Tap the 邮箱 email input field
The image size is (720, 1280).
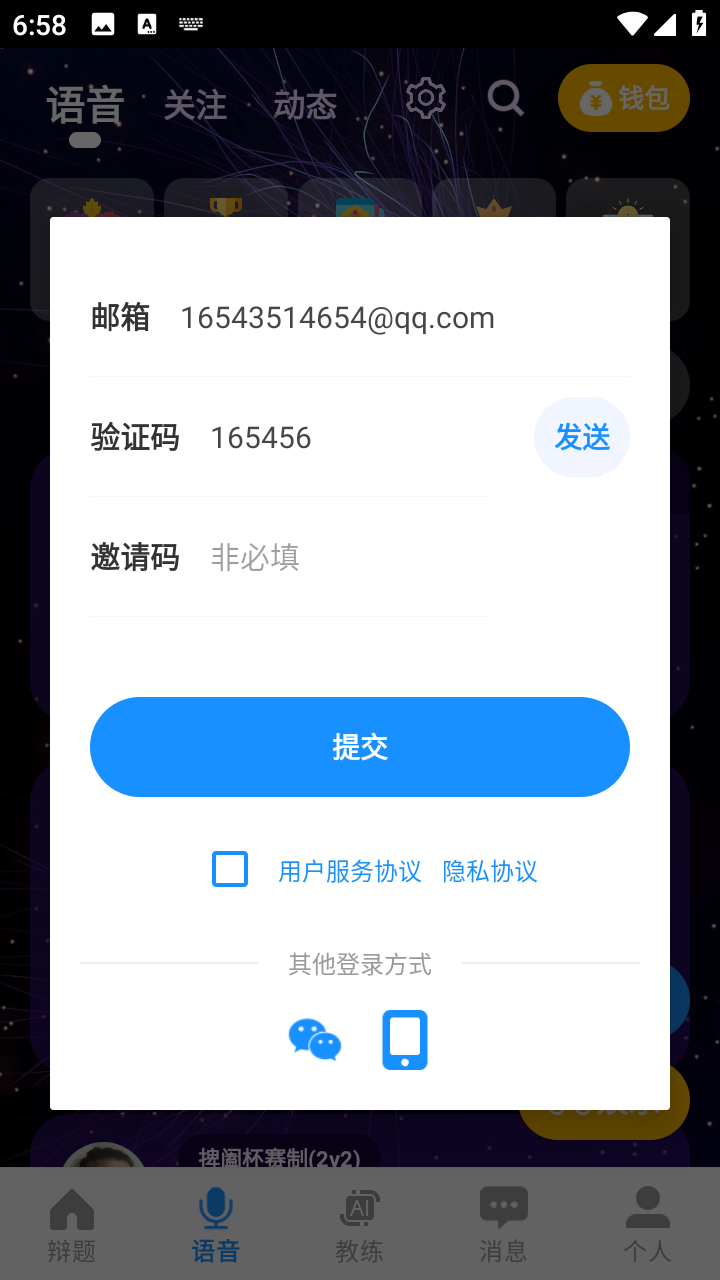(400, 318)
